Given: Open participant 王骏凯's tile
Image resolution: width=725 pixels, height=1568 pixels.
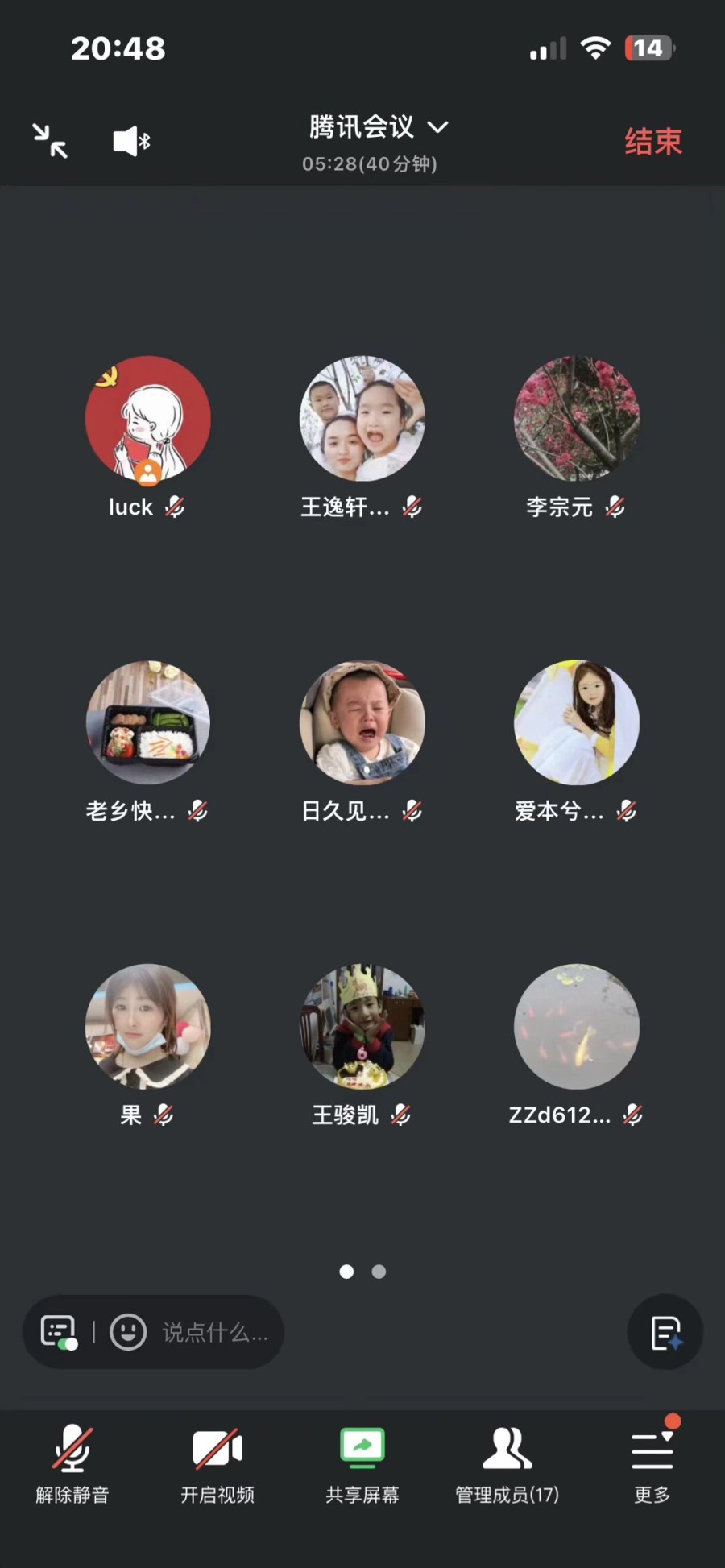Looking at the screenshot, I should click(362, 1027).
